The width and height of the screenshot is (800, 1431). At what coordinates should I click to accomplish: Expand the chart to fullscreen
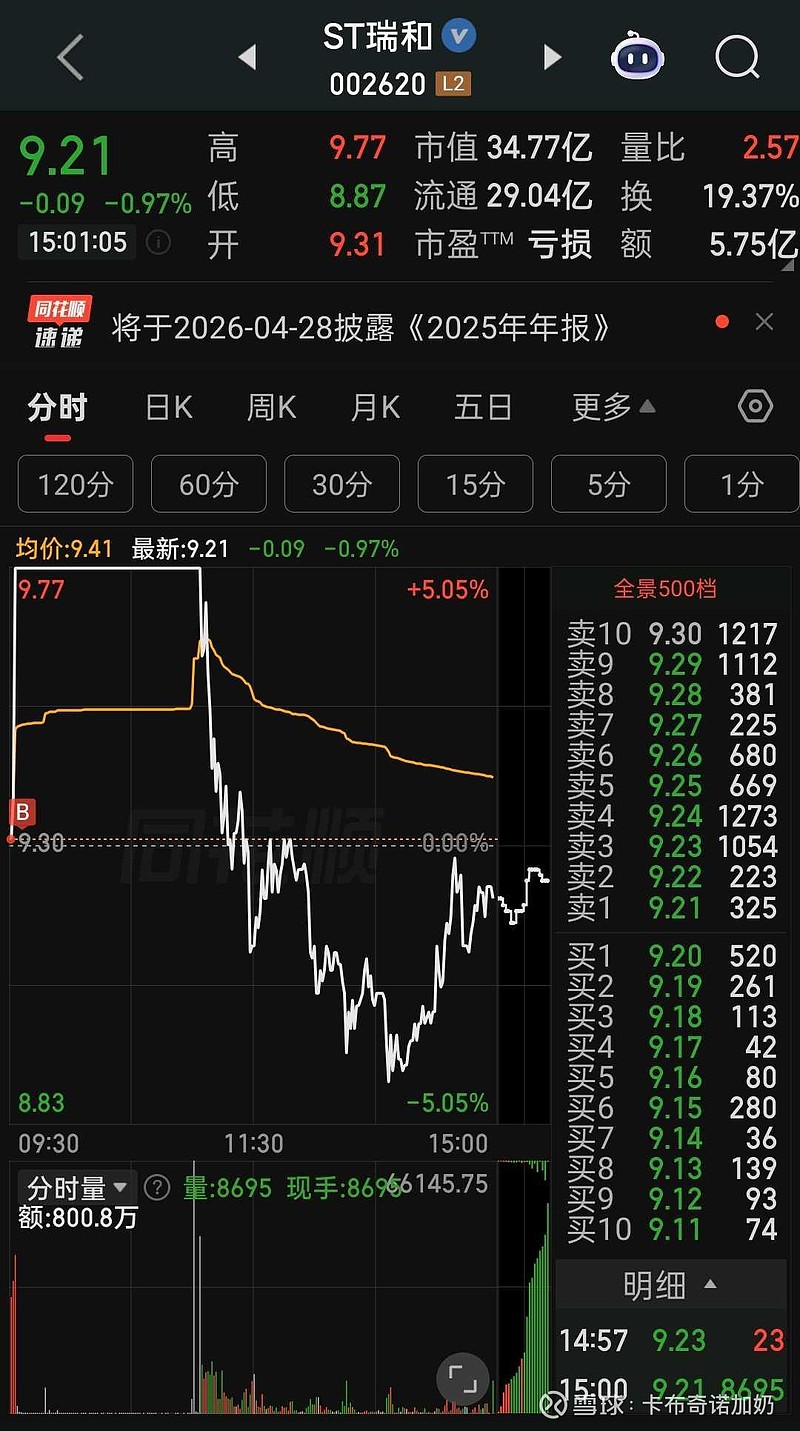[463, 1380]
